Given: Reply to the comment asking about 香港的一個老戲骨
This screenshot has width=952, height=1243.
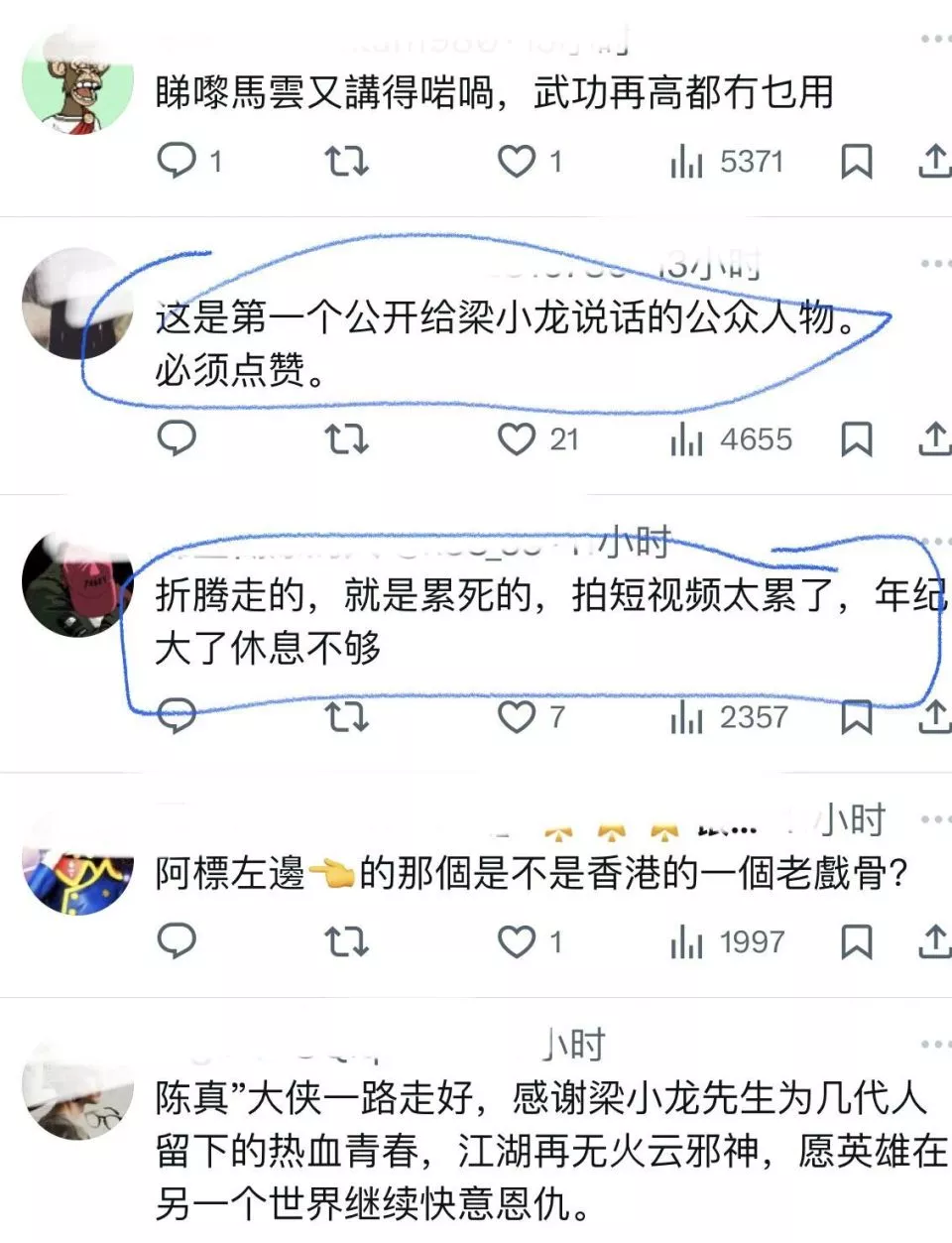Looking at the screenshot, I should [x=178, y=941].
